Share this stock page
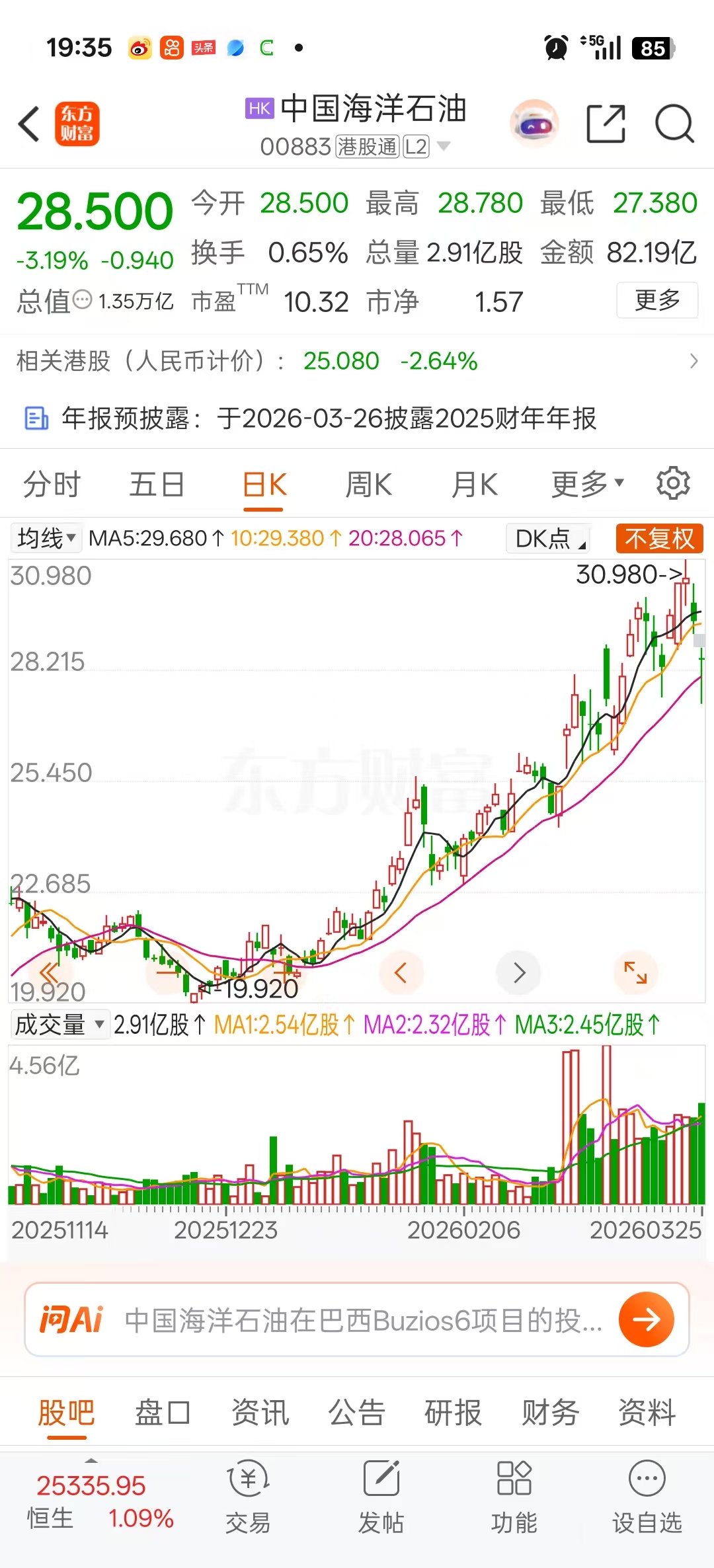 pos(606,124)
